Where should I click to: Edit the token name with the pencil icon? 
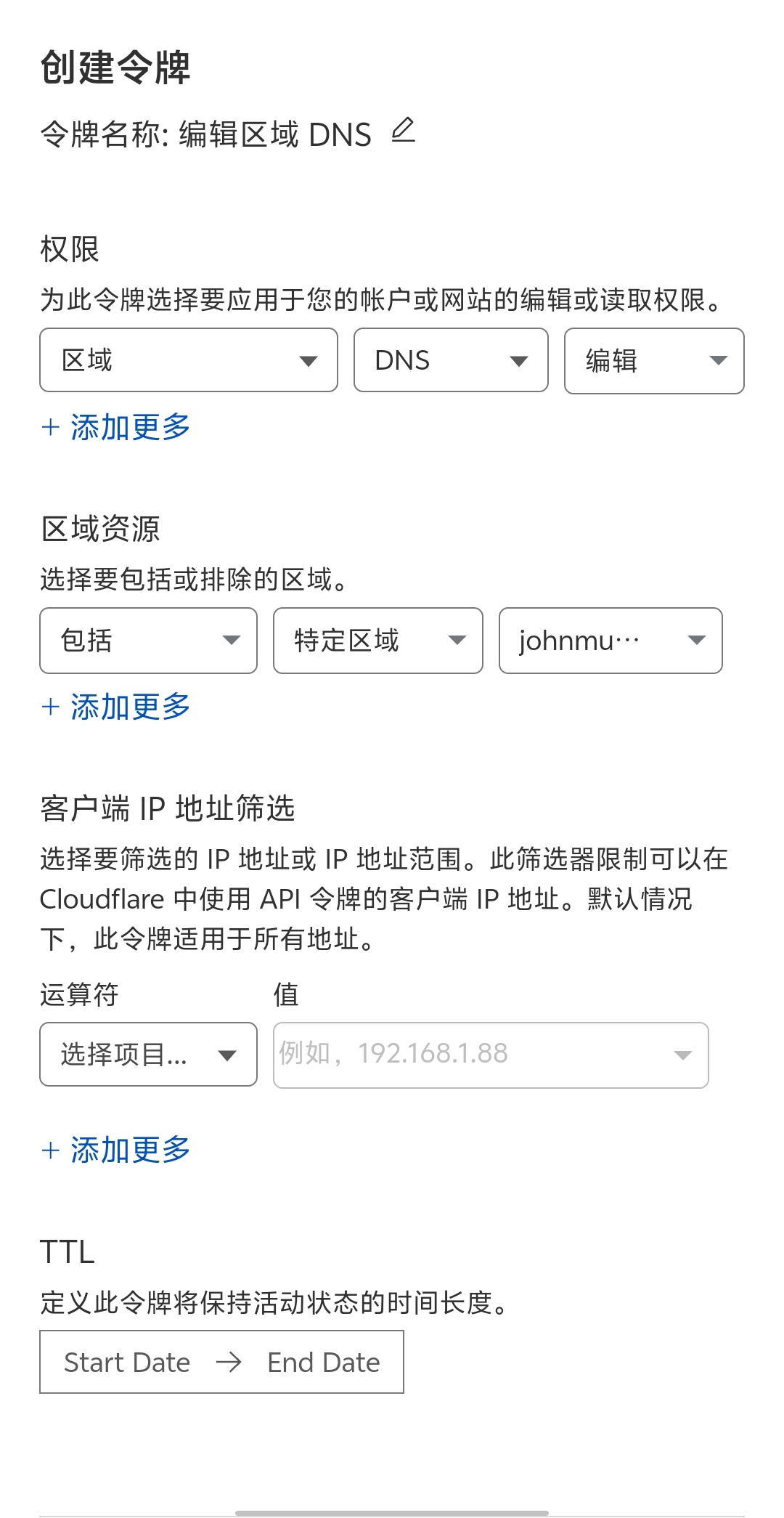[403, 131]
